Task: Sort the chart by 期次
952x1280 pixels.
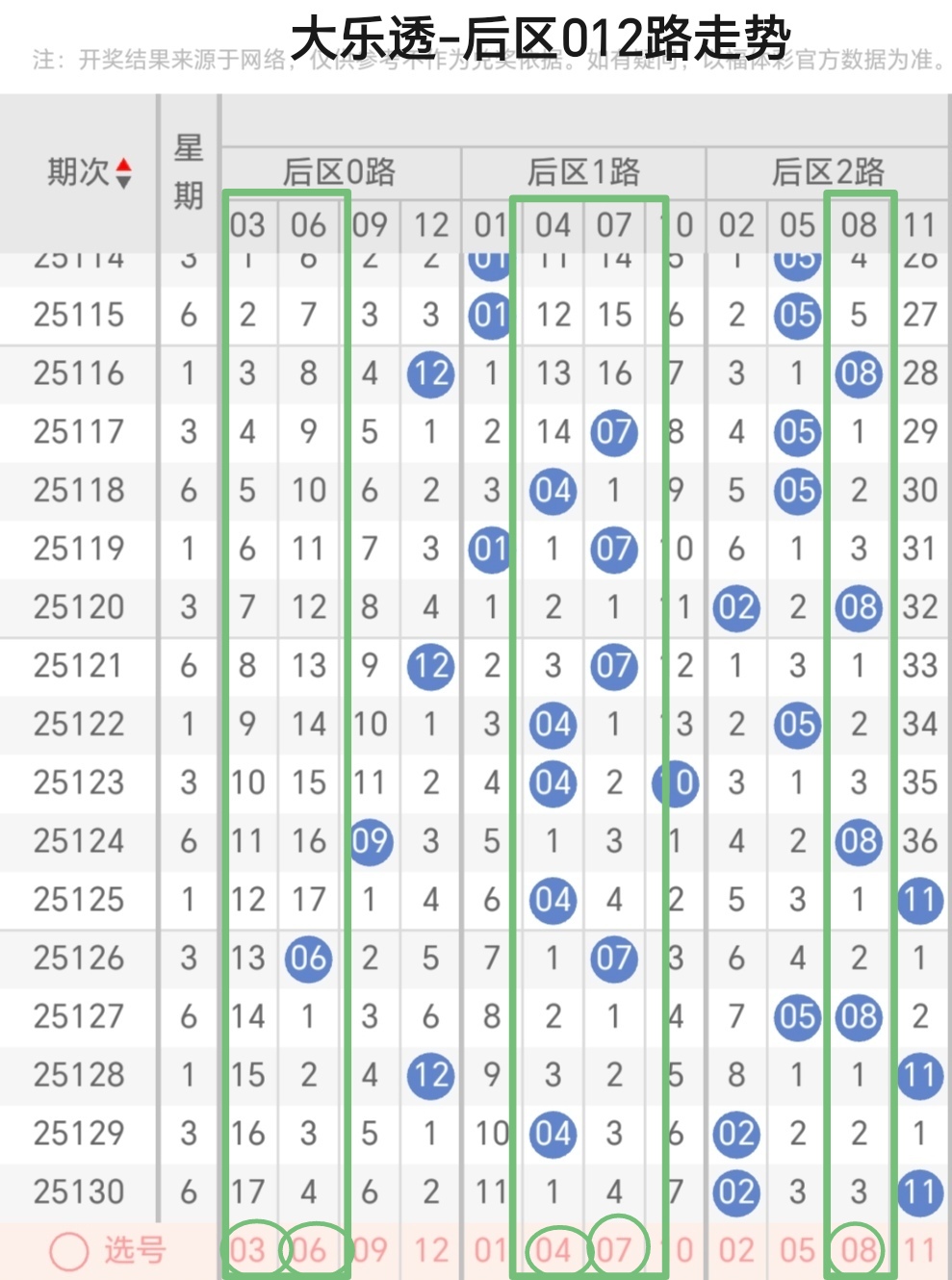Action: pyautogui.click(x=123, y=174)
